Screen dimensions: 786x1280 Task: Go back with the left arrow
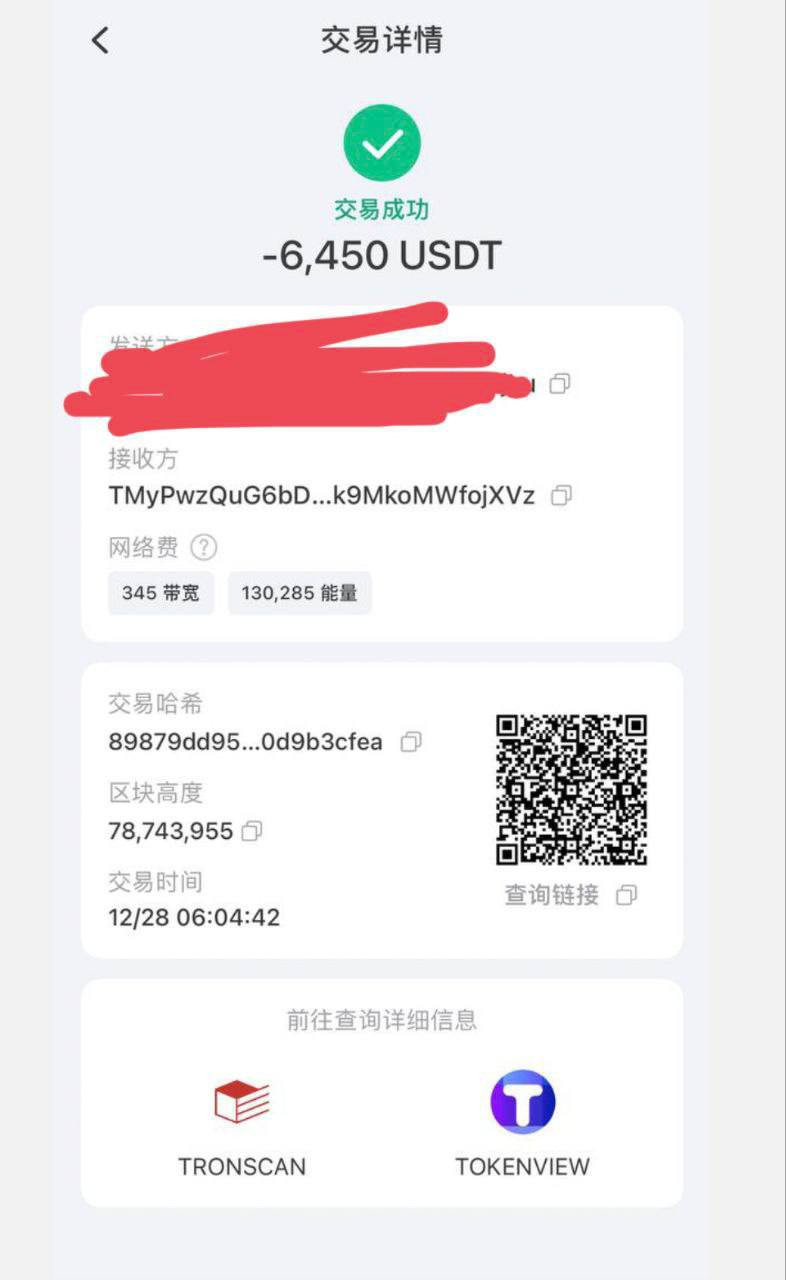97,39
